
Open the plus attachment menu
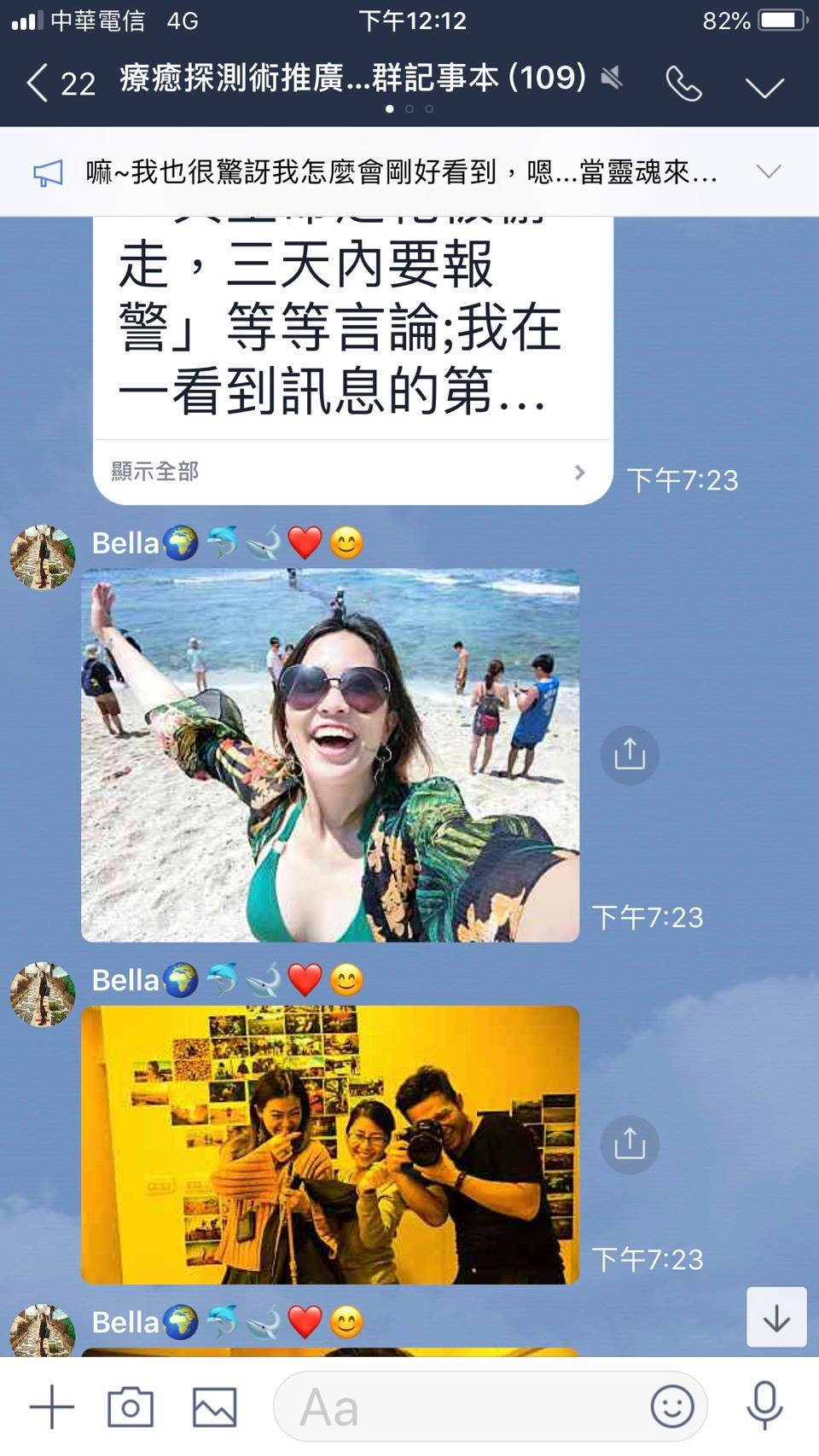tap(52, 1407)
